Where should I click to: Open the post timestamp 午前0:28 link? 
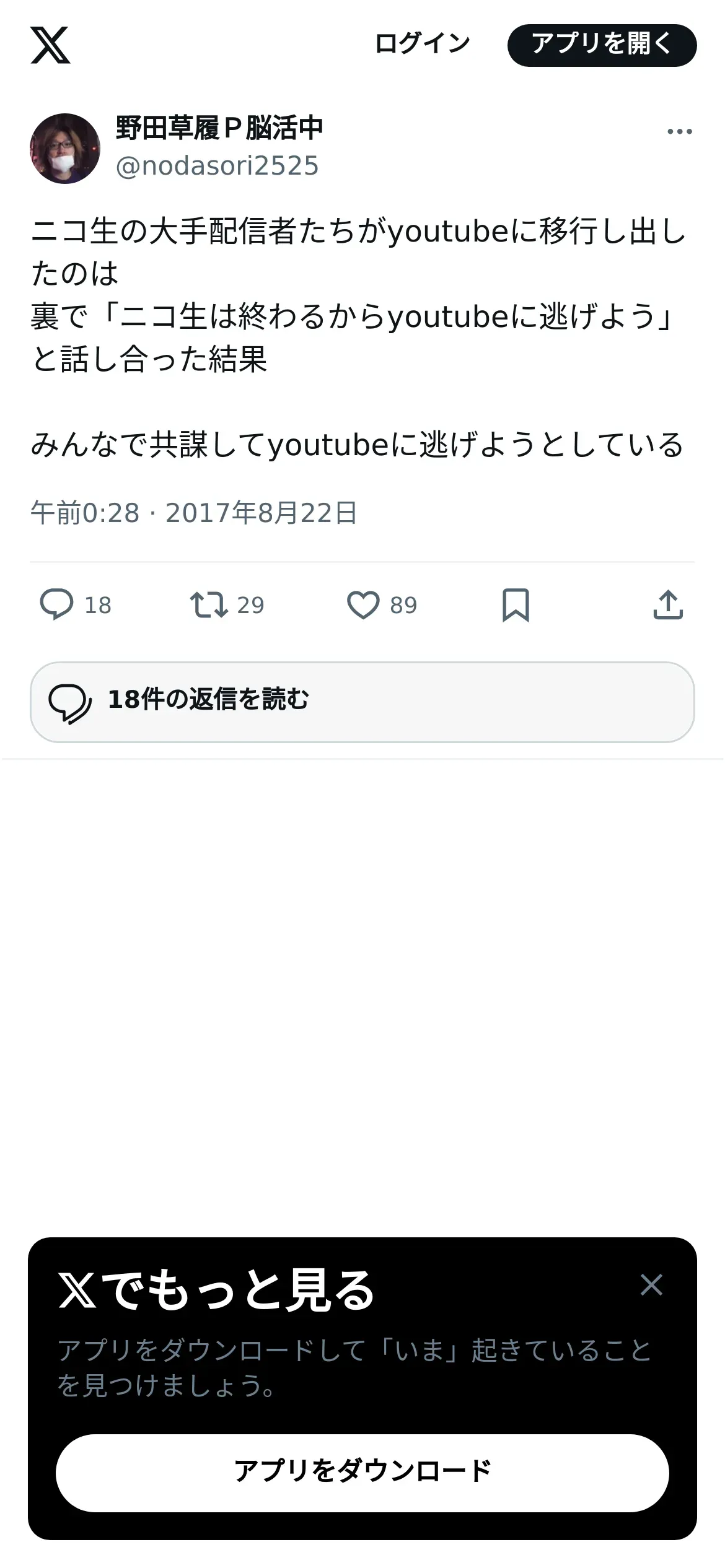[85, 513]
